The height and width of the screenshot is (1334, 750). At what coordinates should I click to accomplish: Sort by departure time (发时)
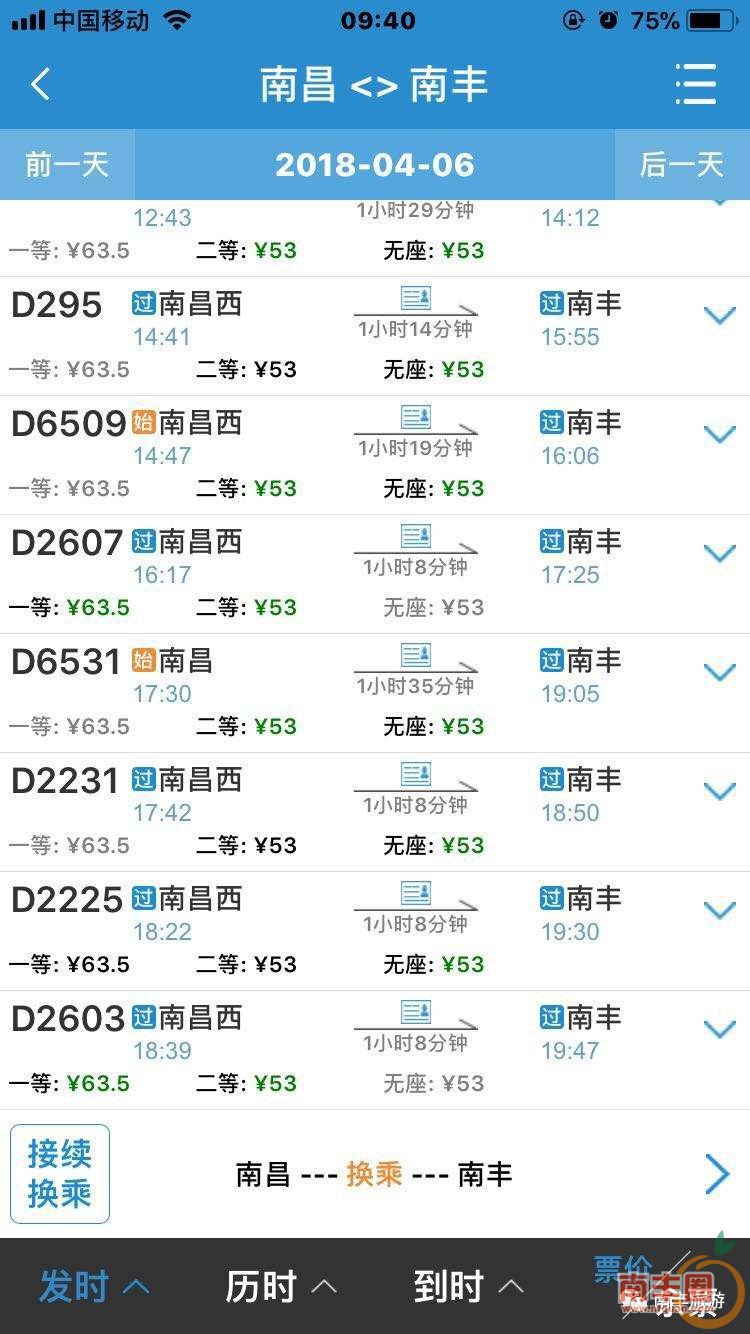(93, 1287)
